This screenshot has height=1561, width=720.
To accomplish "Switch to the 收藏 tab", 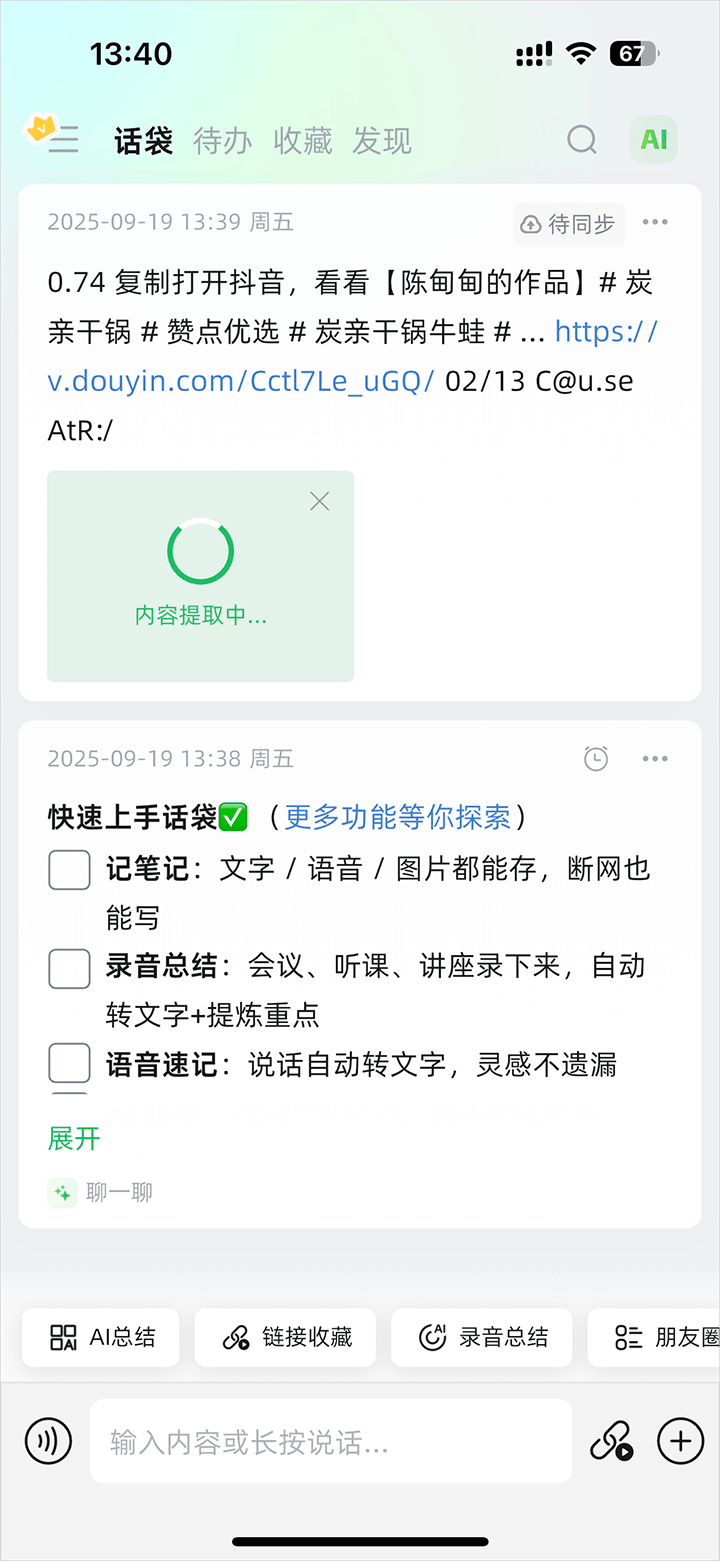I will pos(302,141).
